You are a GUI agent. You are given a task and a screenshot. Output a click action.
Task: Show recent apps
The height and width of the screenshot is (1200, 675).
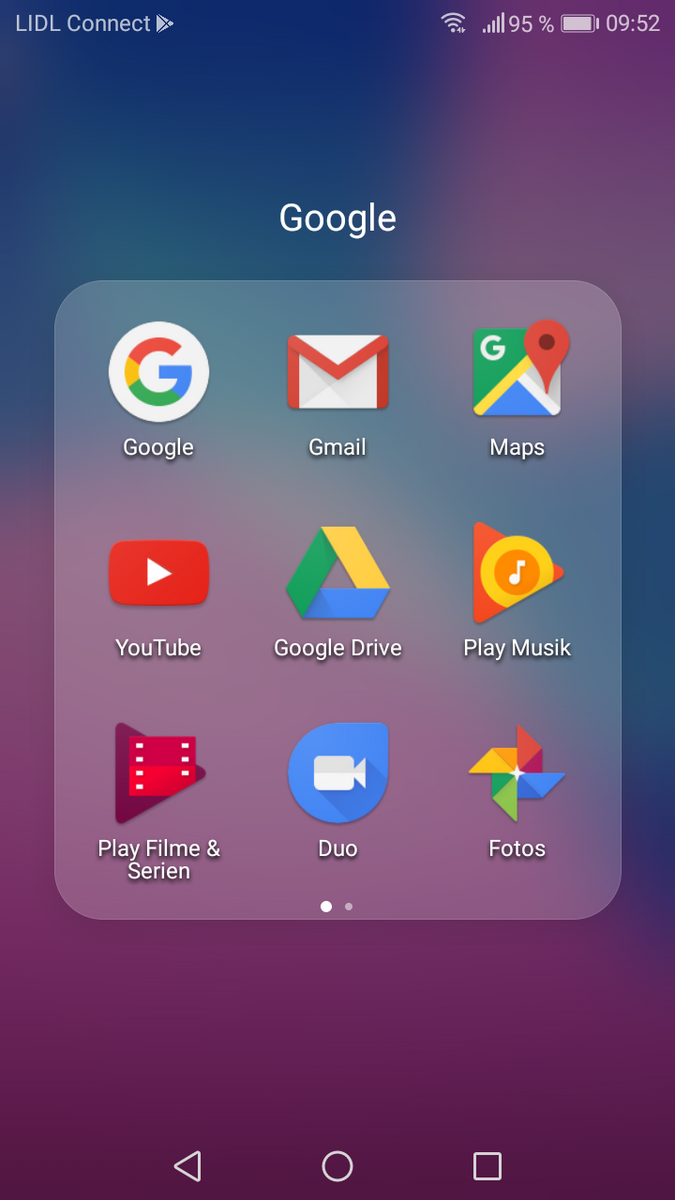coord(487,1165)
